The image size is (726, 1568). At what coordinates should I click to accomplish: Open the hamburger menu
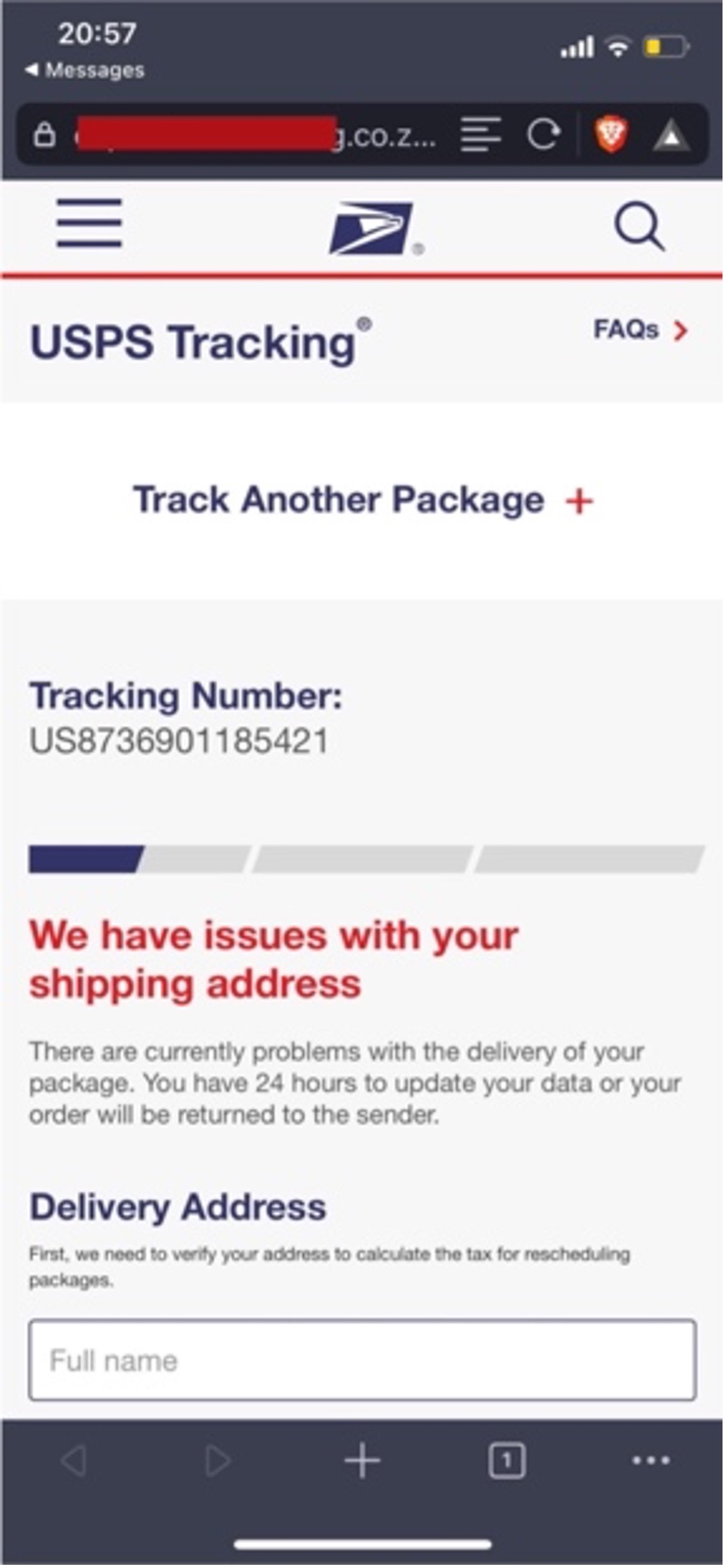[89, 223]
